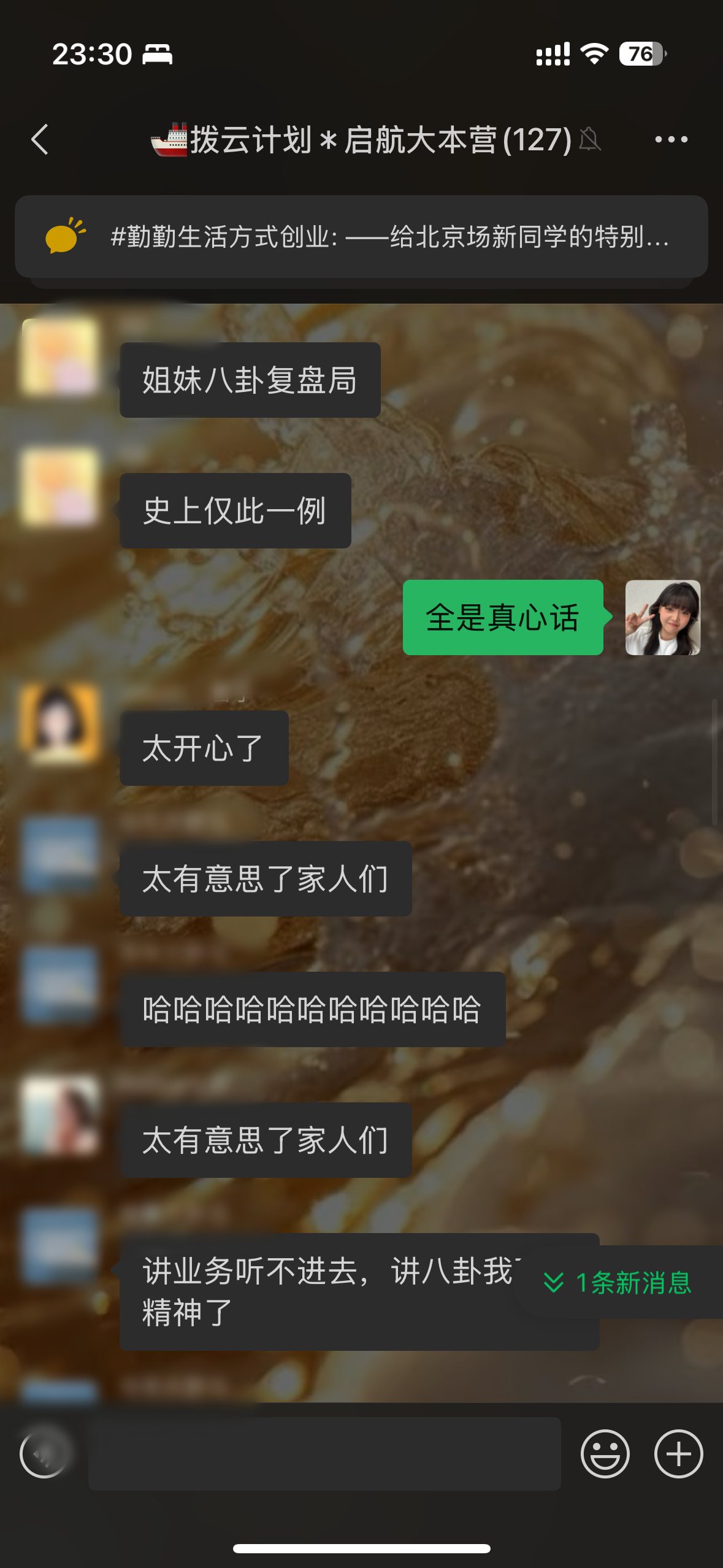Open the plus attachments menu
The height and width of the screenshot is (1568, 723).
(x=678, y=1453)
